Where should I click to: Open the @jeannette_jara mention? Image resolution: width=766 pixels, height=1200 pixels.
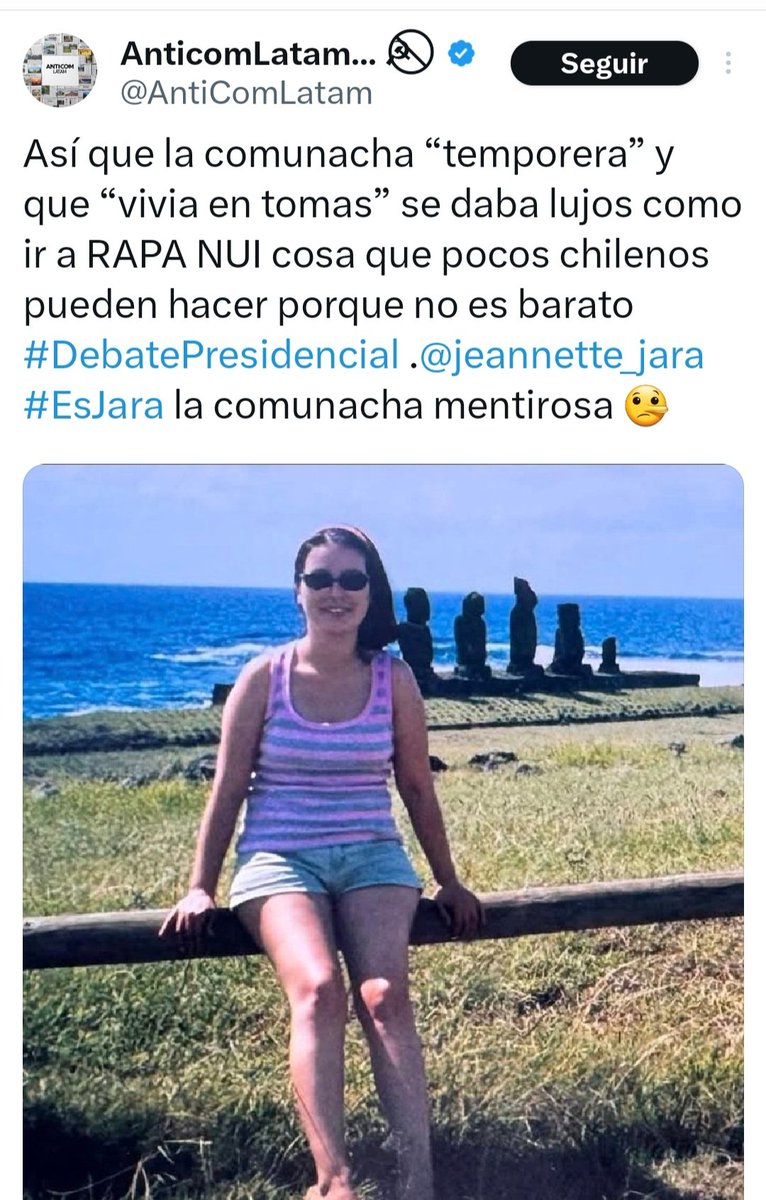[x=560, y=357]
